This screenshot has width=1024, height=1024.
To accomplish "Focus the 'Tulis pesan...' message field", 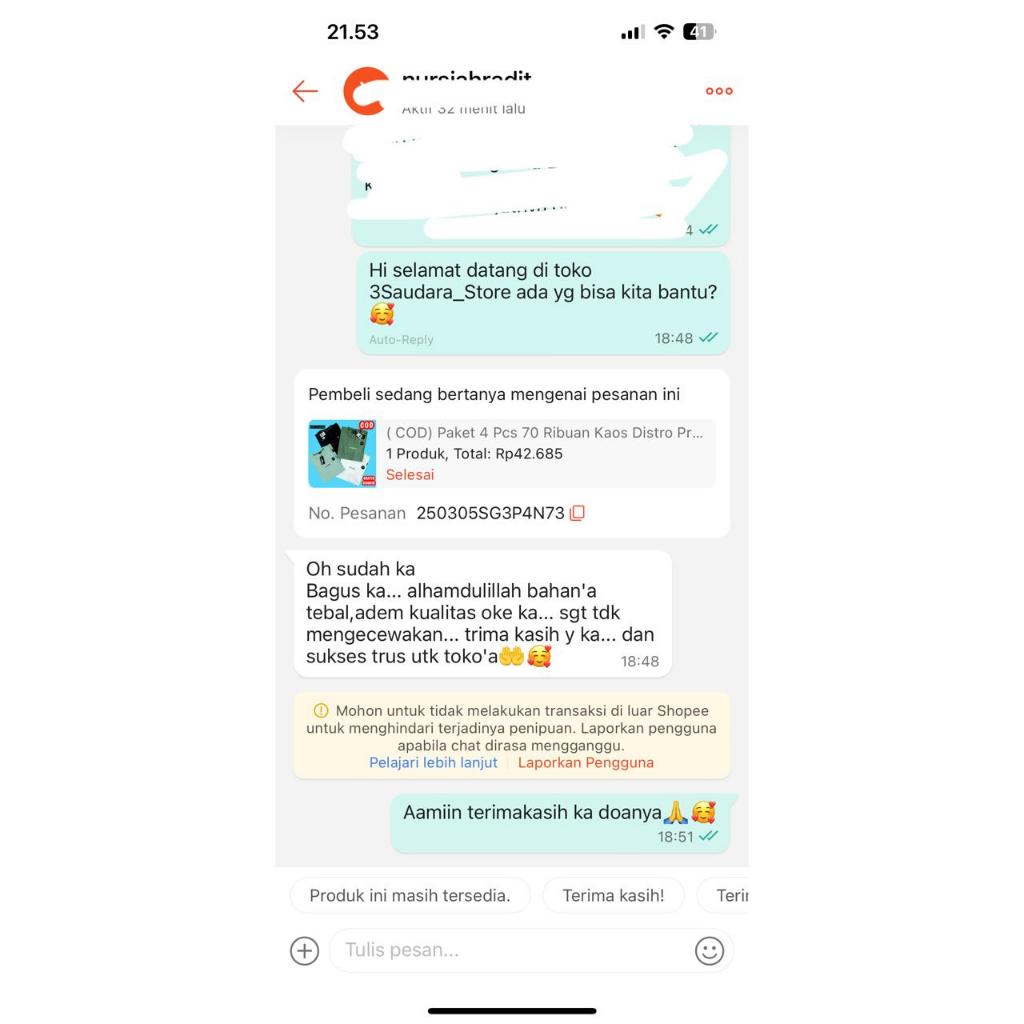I will point(510,950).
